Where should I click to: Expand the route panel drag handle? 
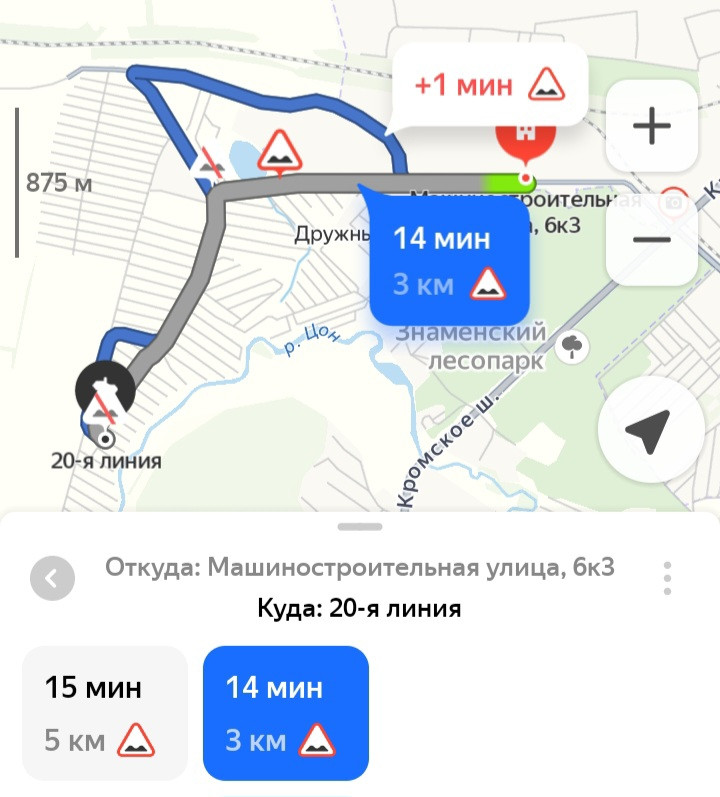coord(360,527)
